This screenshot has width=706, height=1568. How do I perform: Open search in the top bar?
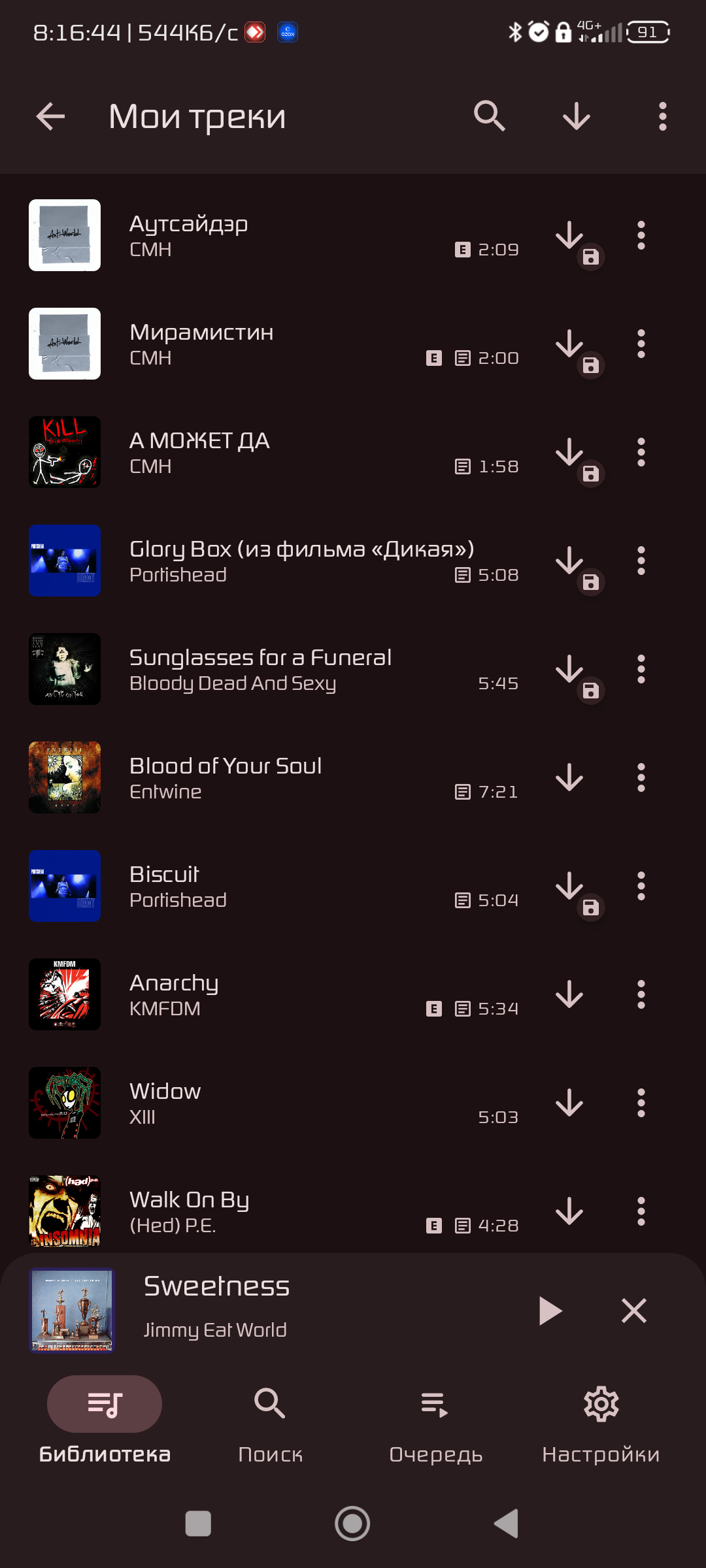[x=489, y=117]
